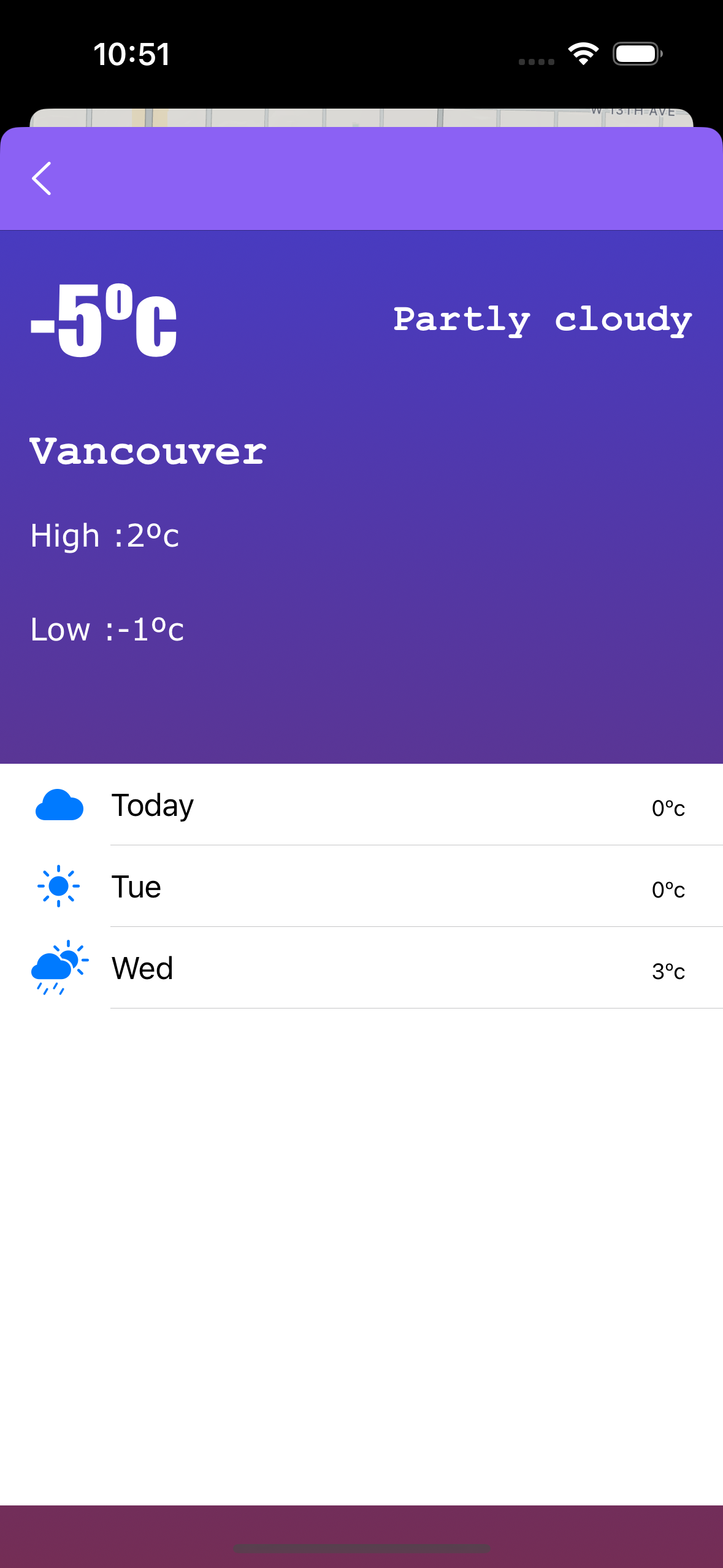Tap the back chevron in the header
723x1568 pixels.
pos(42,179)
